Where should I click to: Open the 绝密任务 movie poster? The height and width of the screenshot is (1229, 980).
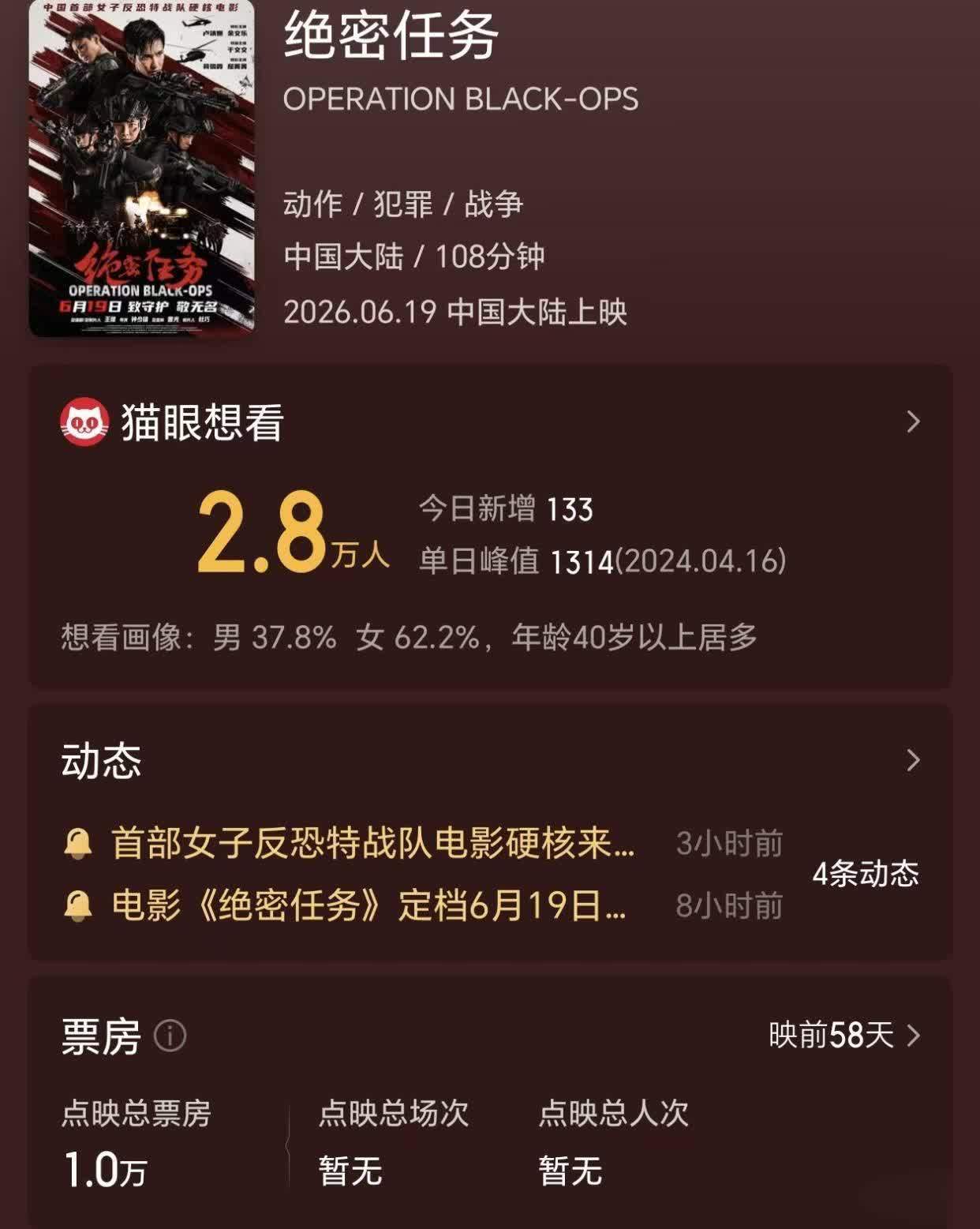(x=142, y=167)
